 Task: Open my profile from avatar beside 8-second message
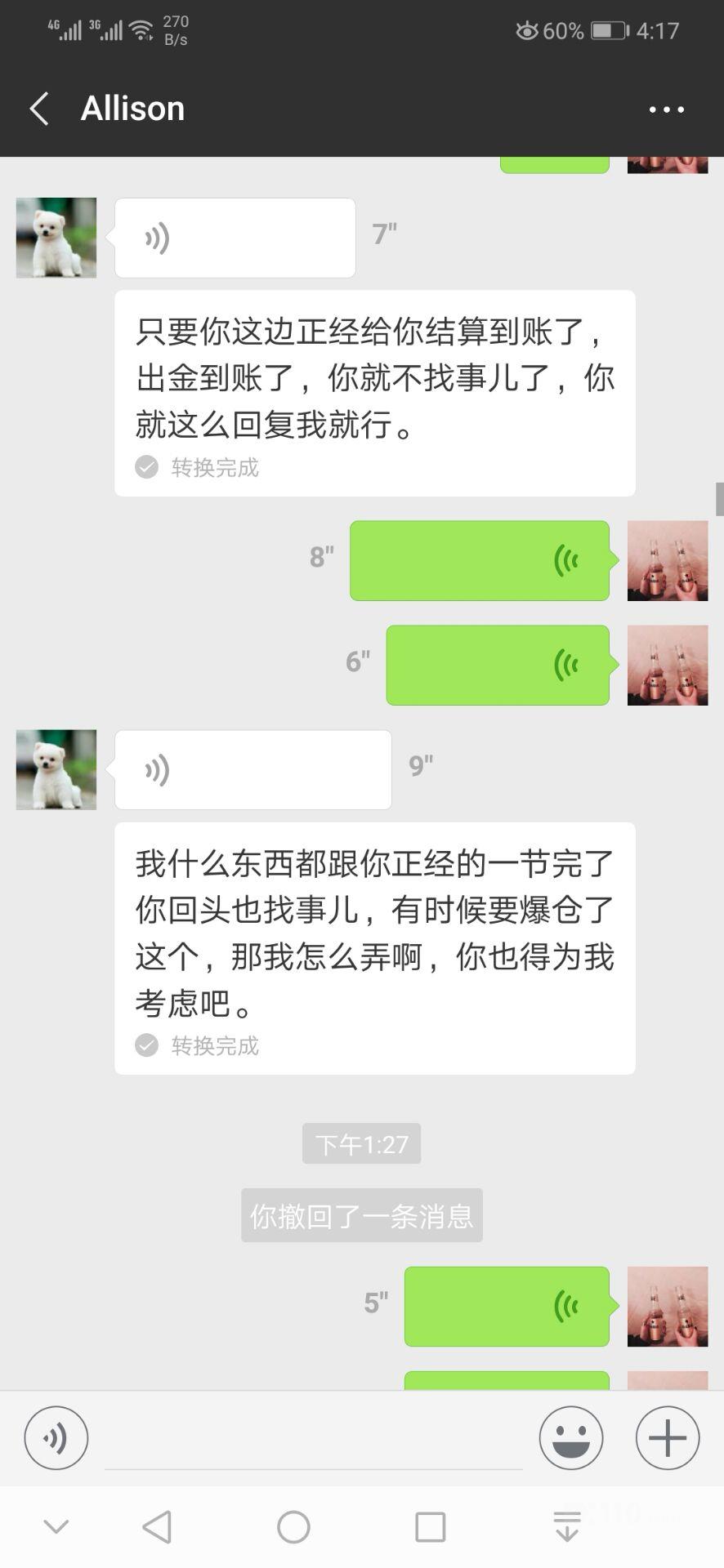click(x=668, y=561)
